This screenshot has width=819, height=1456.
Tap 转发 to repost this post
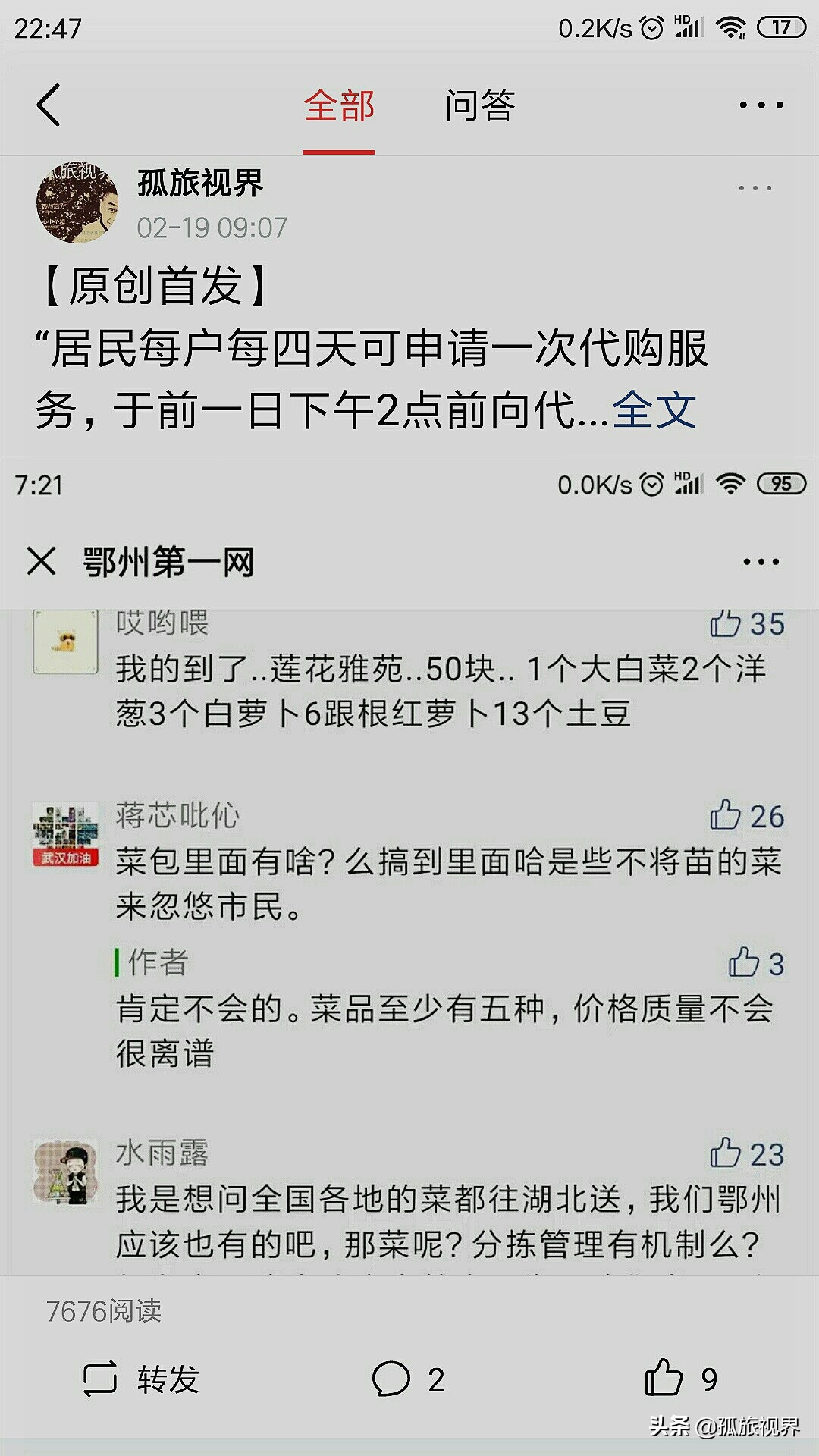click(141, 1379)
